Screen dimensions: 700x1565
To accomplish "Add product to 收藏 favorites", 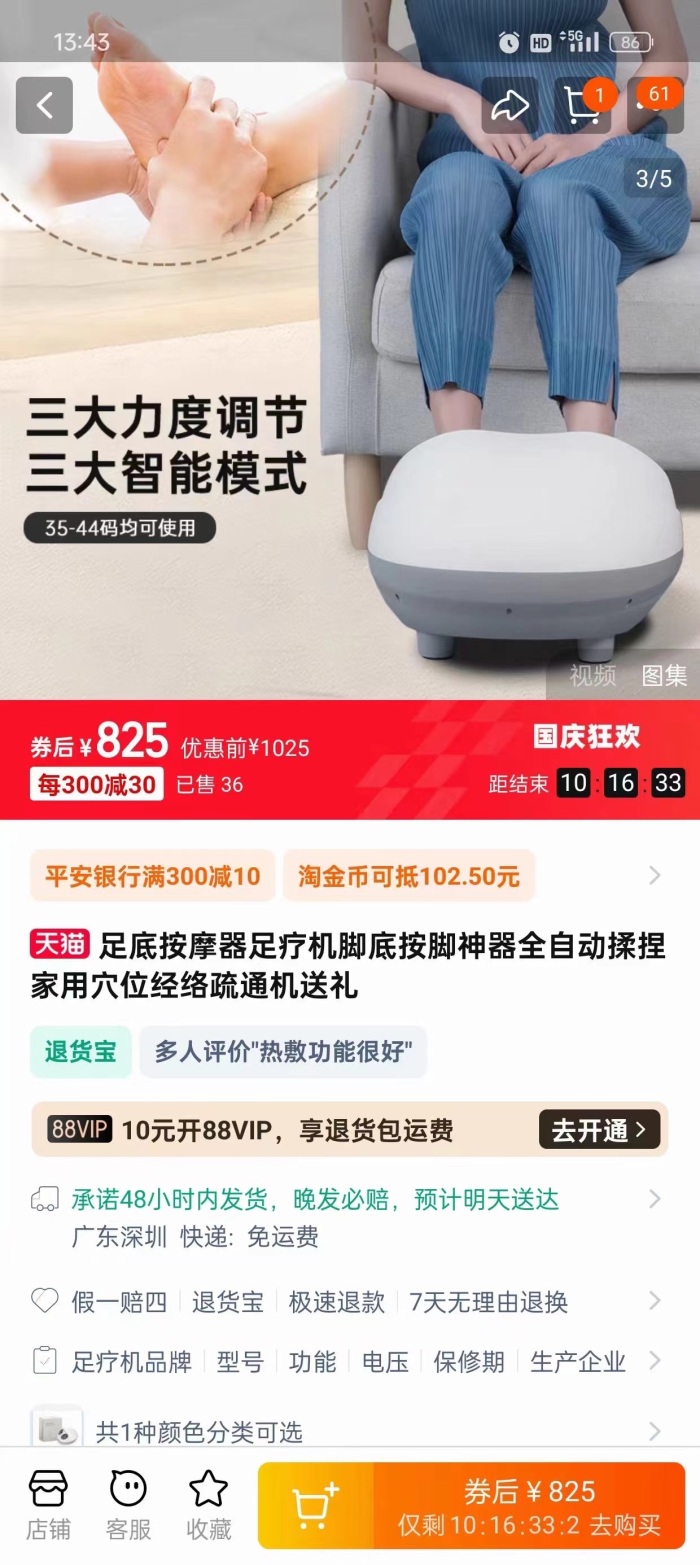I will coord(208,1505).
